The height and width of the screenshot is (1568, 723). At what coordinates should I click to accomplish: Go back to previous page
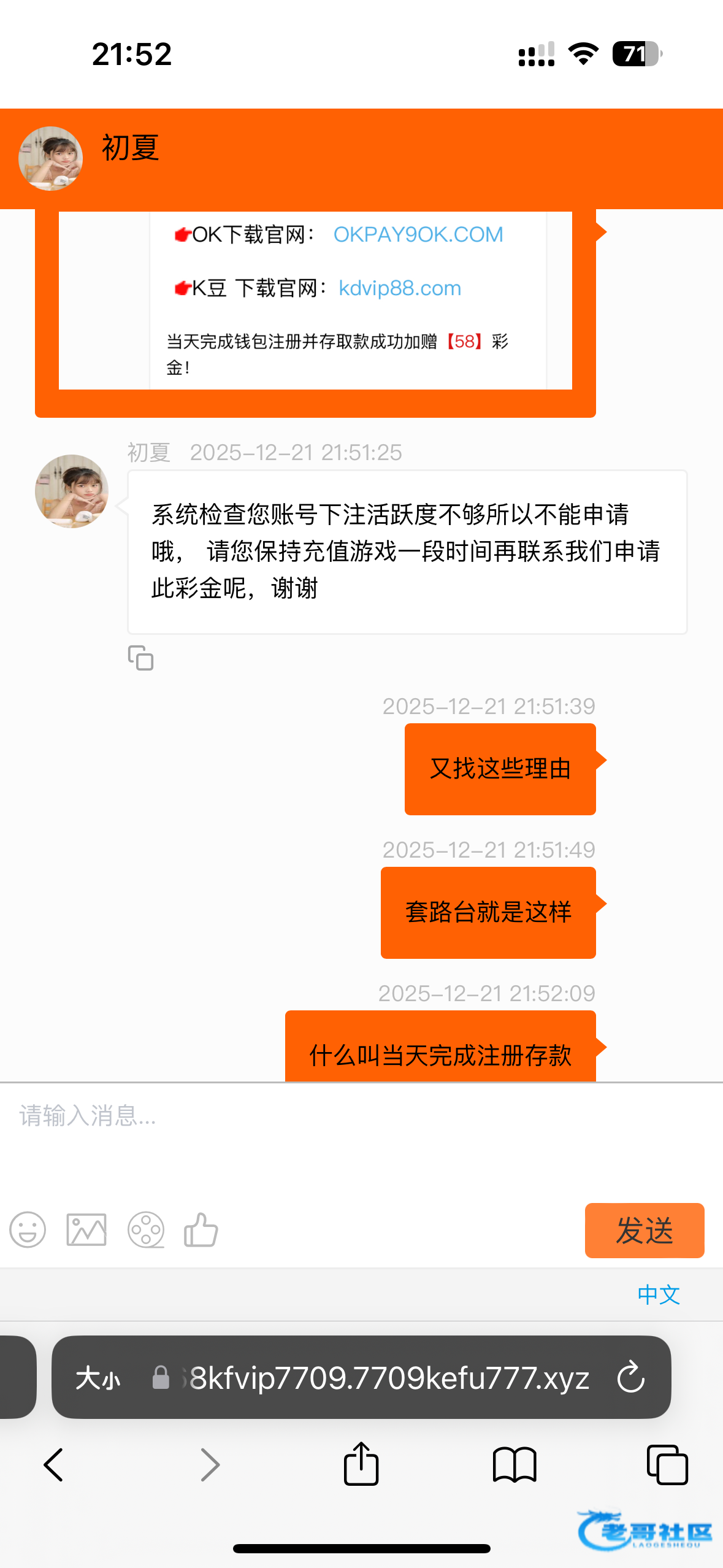[x=53, y=1465]
